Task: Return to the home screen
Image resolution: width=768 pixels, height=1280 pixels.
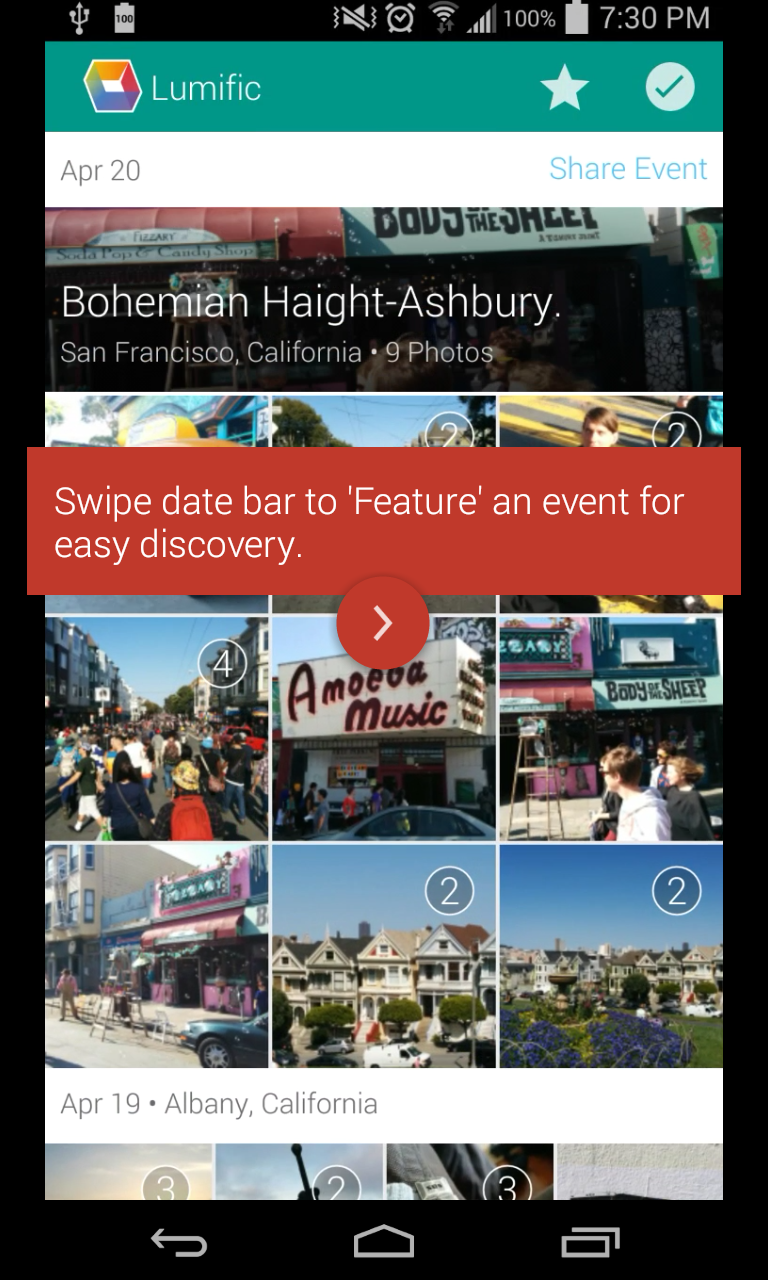Action: (x=384, y=1242)
